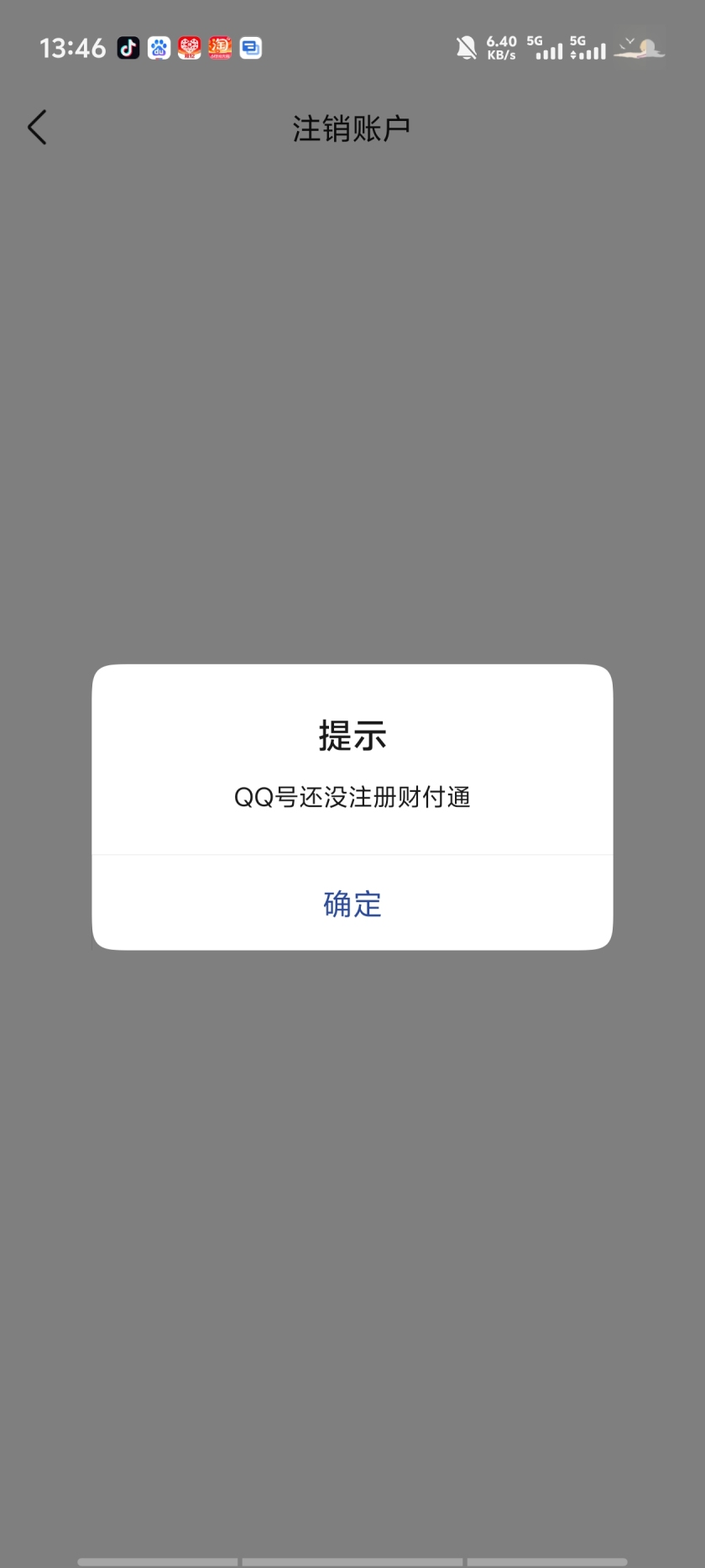Tap the back arrow to leave 注销账户

click(37, 127)
